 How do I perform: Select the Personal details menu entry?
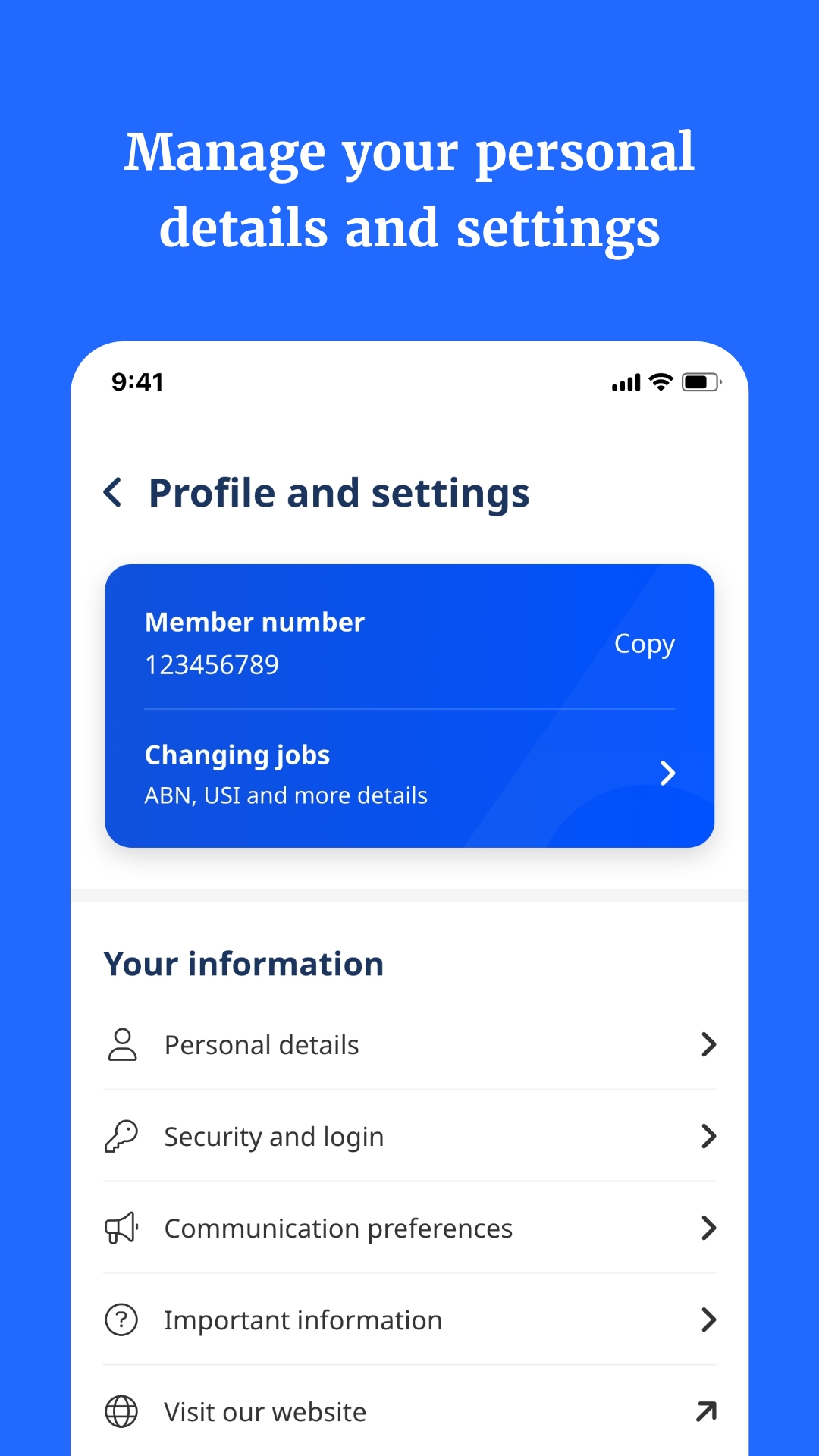click(x=261, y=1044)
